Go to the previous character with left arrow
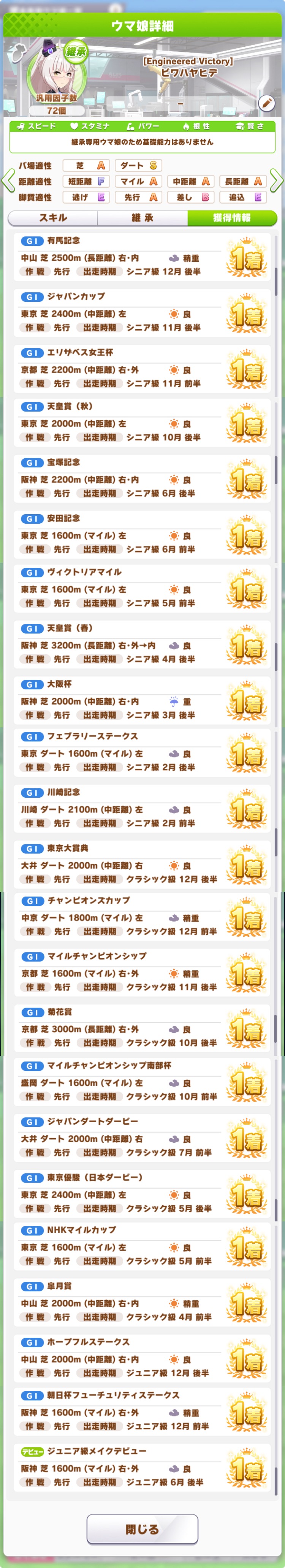The height and width of the screenshot is (1568, 285). coord(8,181)
